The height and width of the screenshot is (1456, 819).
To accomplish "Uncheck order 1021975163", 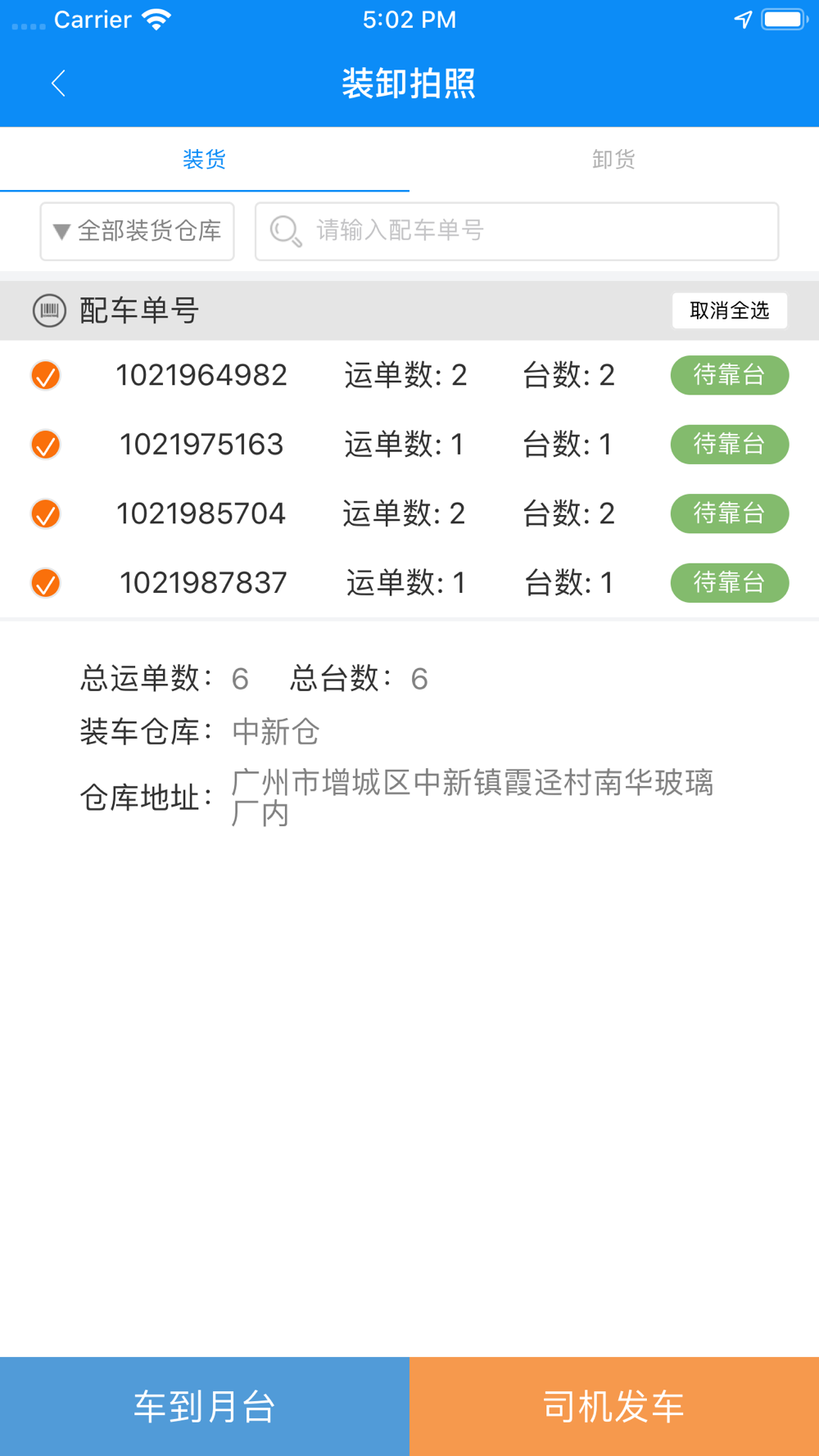I will click(46, 445).
